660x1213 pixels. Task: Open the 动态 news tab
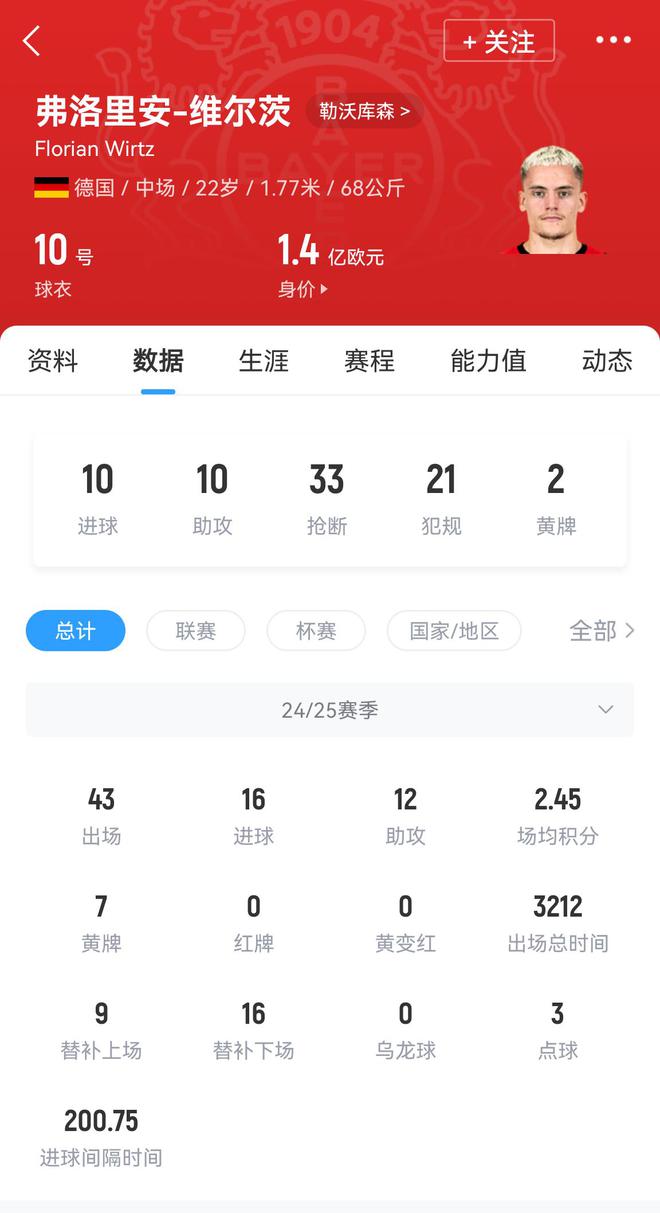607,360
